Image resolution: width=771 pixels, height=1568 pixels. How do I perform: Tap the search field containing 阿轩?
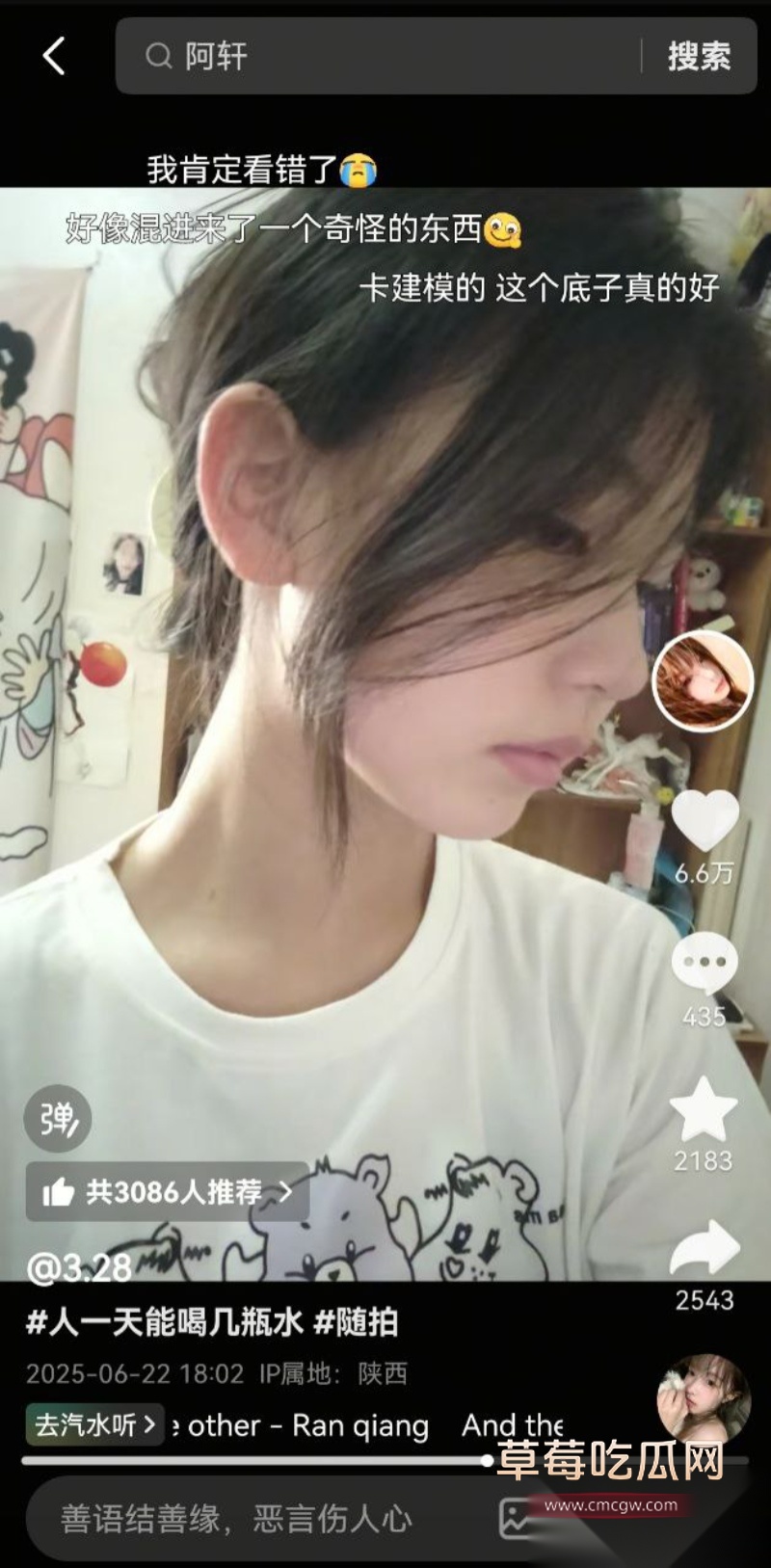(385, 56)
